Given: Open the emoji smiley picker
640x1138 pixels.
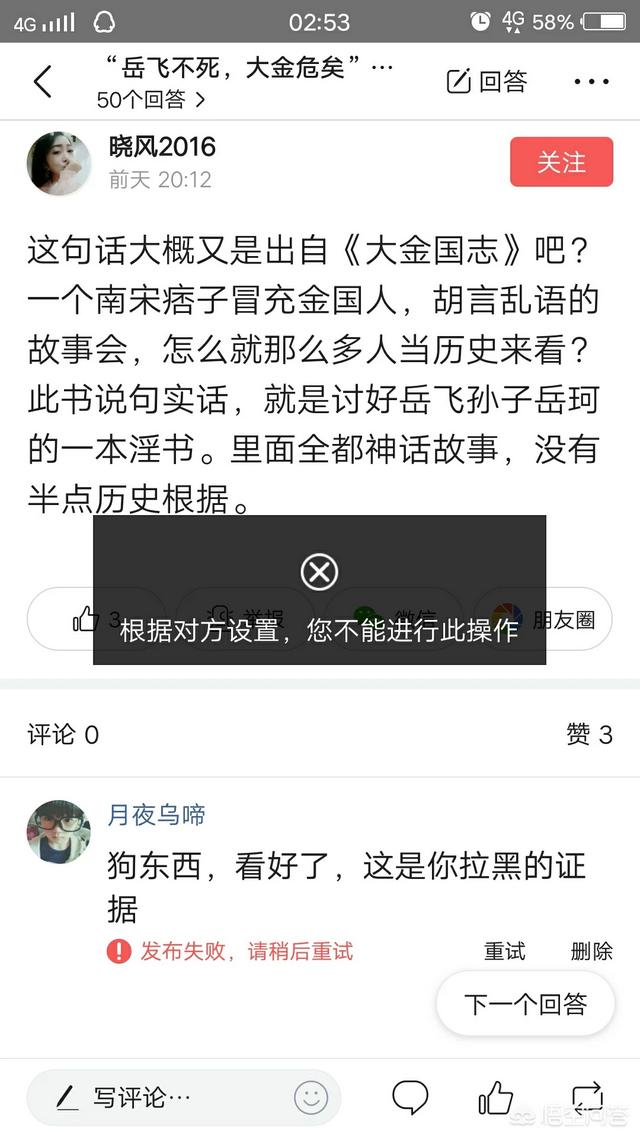Looking at the screenshot, I should point(311,1098).
